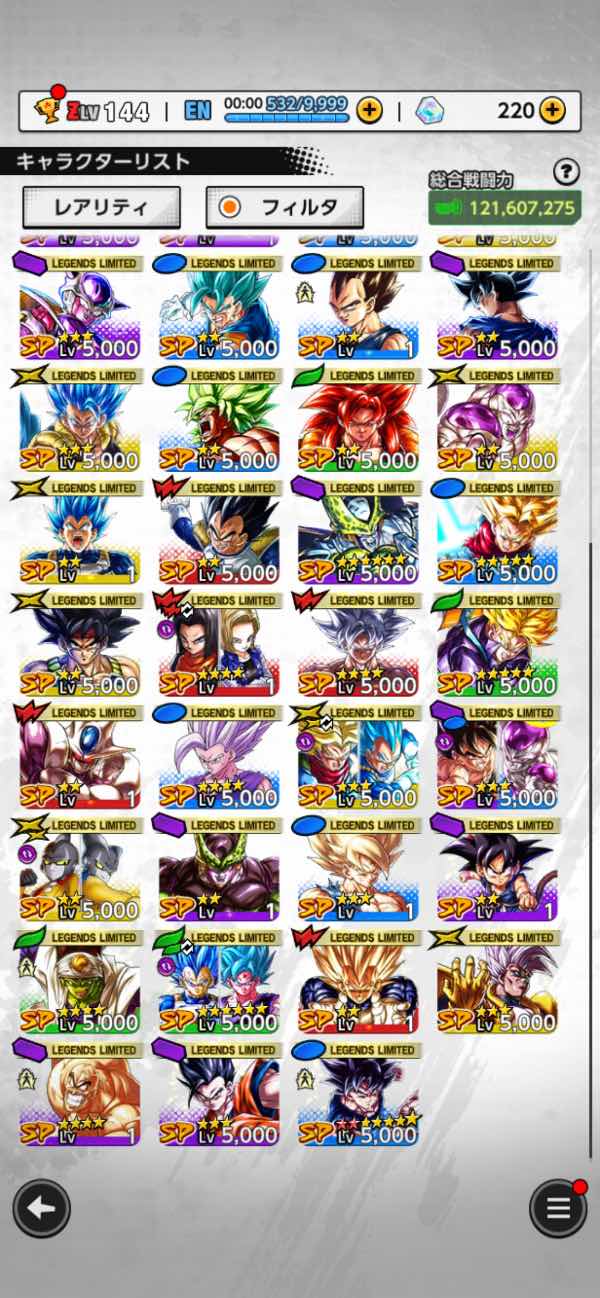Viewport: 600px width, 1298px height.
Task: Select Nappa purple character card
Action: click(78, 1098)
